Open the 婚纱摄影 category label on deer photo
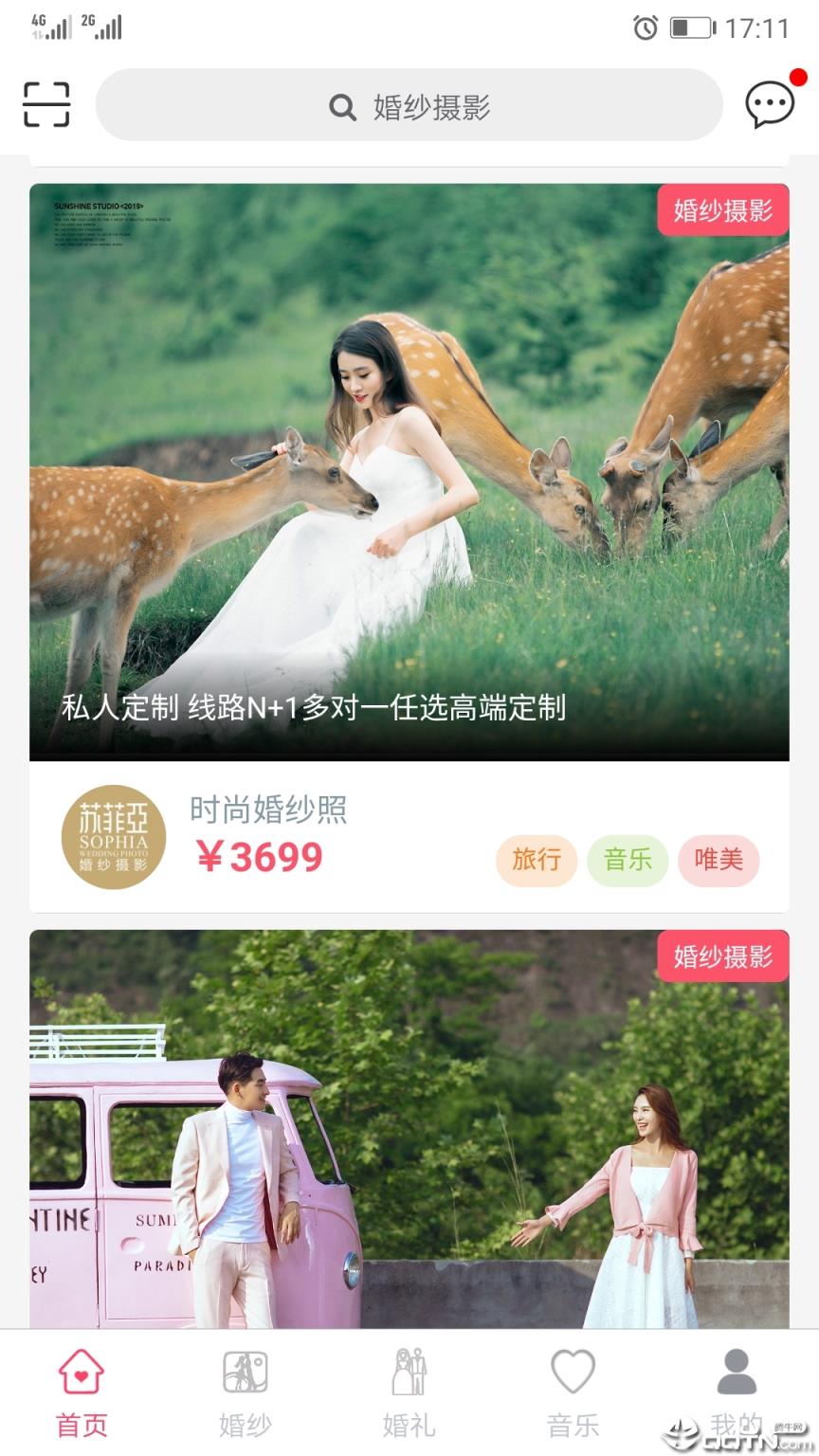 [723, 211]
